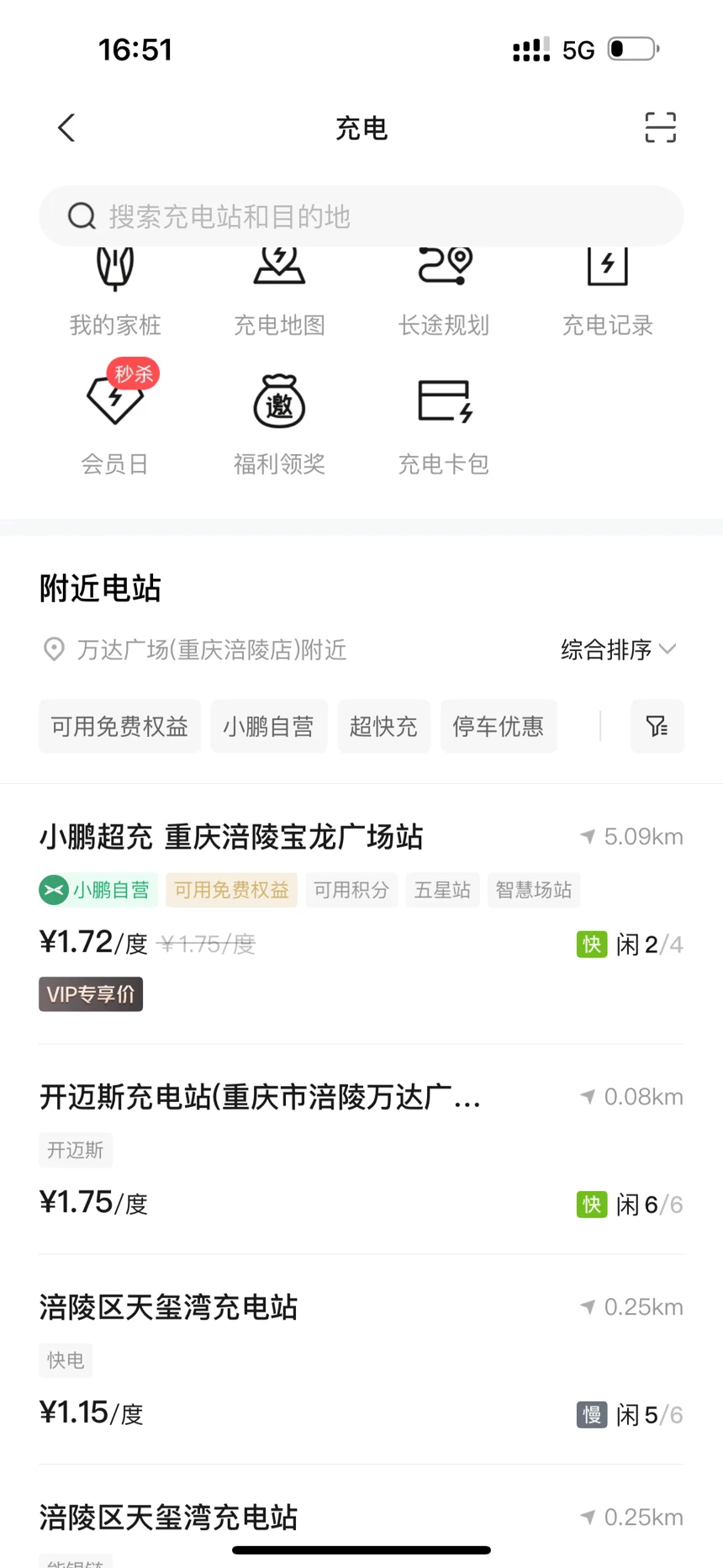Tap the search box for charging stations
Screen dimensions: 723x1568
pyautogui.click(x=361, y=216)
